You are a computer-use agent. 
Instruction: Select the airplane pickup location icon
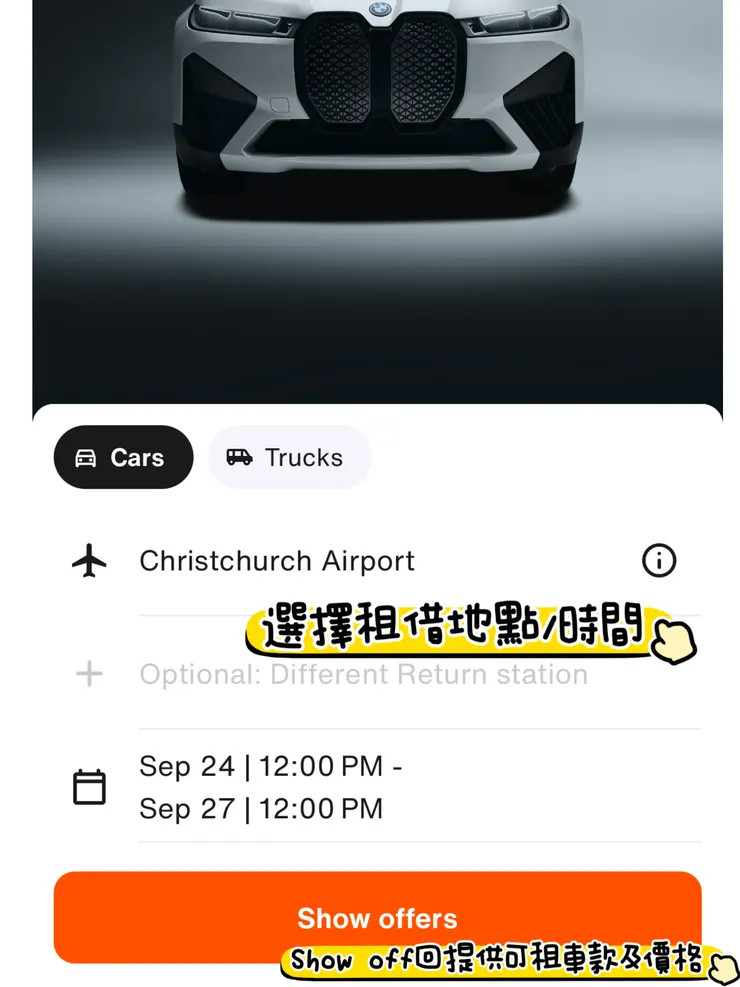[89, 561]
